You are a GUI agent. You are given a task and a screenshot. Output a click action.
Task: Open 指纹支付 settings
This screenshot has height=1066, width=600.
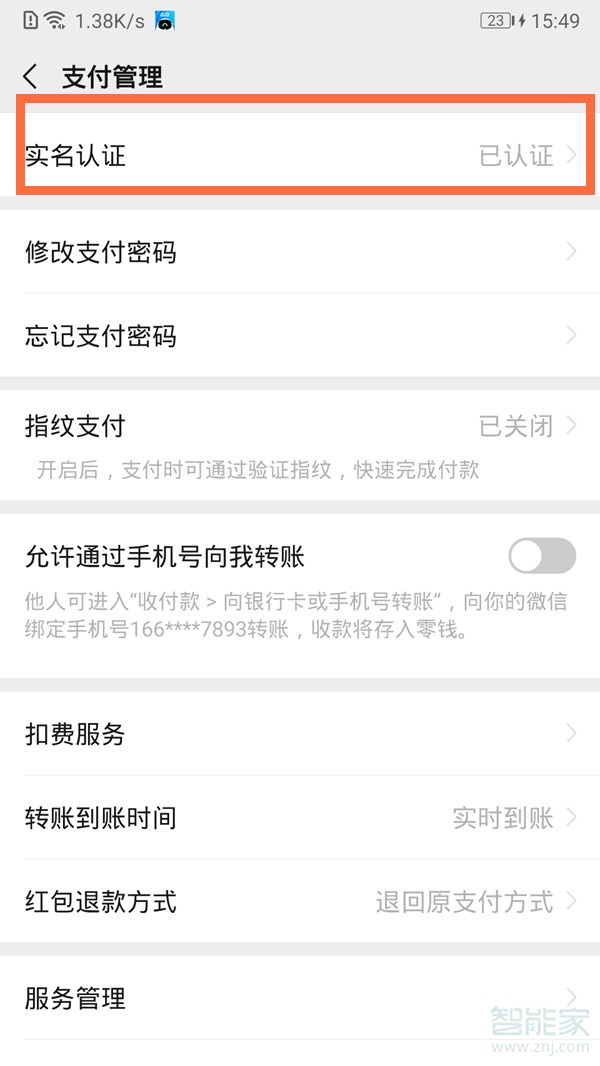click(300, 427)
